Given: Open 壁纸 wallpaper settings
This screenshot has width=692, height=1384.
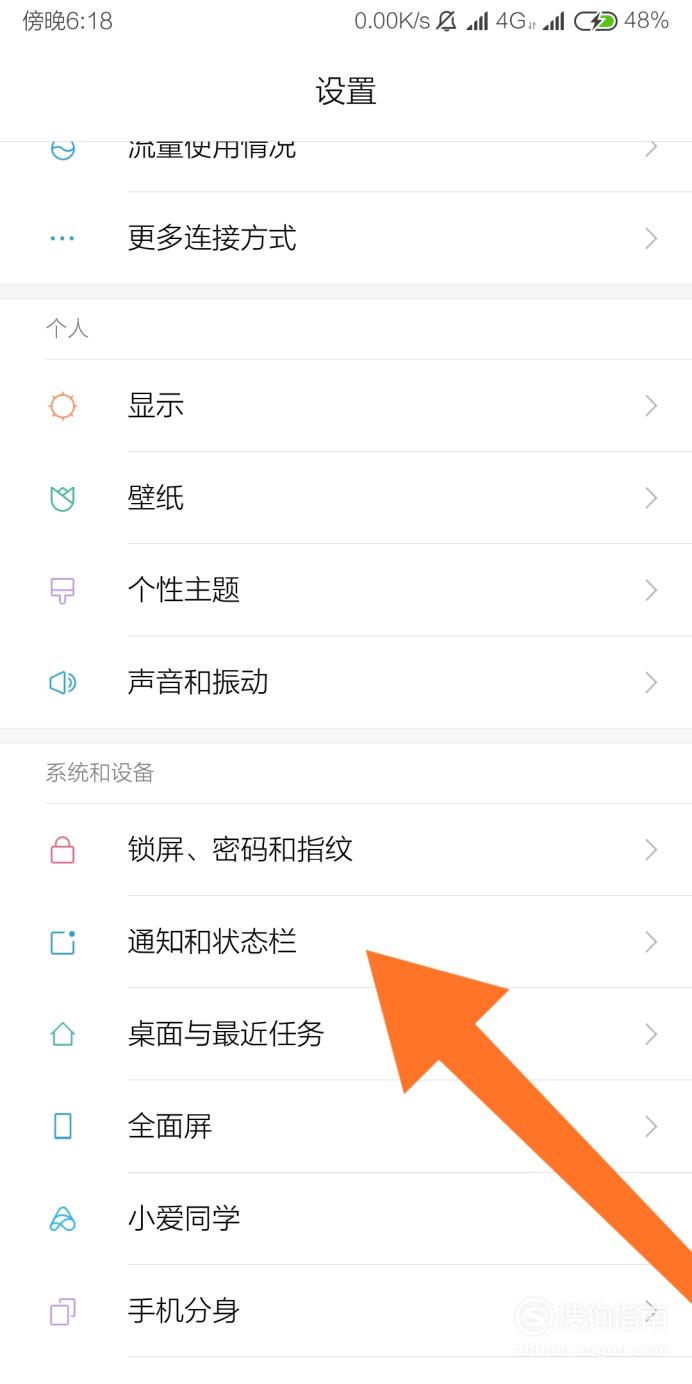Looking at the screenshot, I should (x=346, y=498).
